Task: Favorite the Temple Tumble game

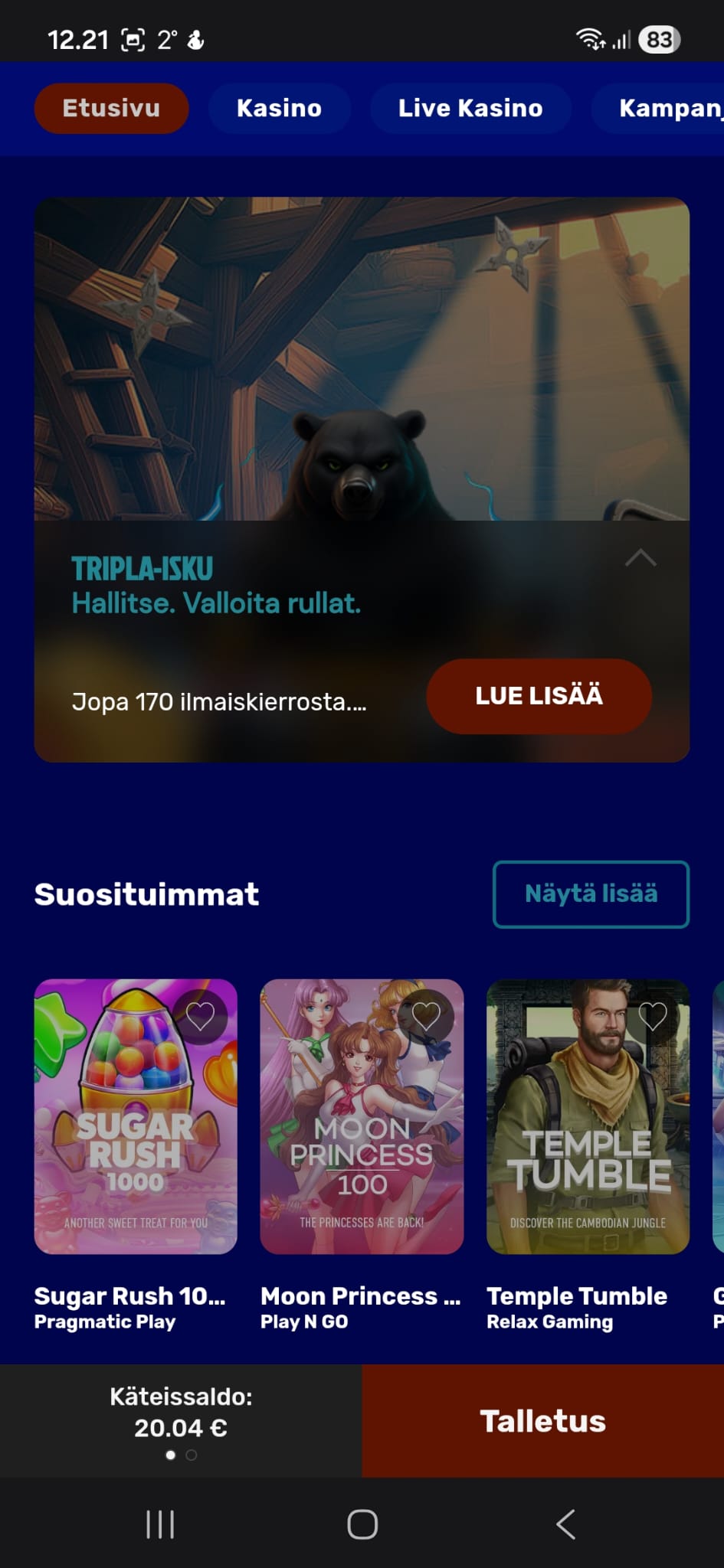Action: click(x=654, y=1016)
